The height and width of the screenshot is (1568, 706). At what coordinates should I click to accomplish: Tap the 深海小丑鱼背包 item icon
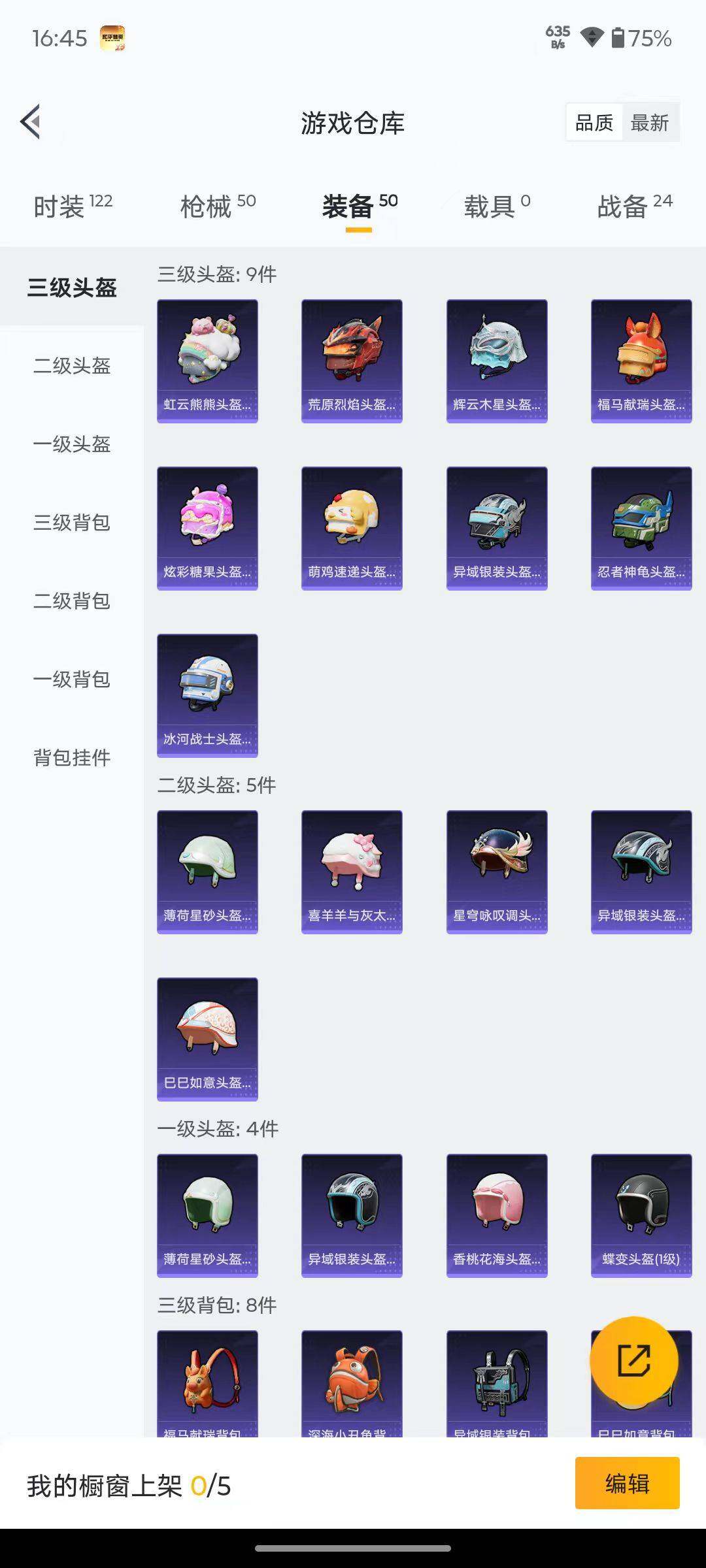point(352,1385)
